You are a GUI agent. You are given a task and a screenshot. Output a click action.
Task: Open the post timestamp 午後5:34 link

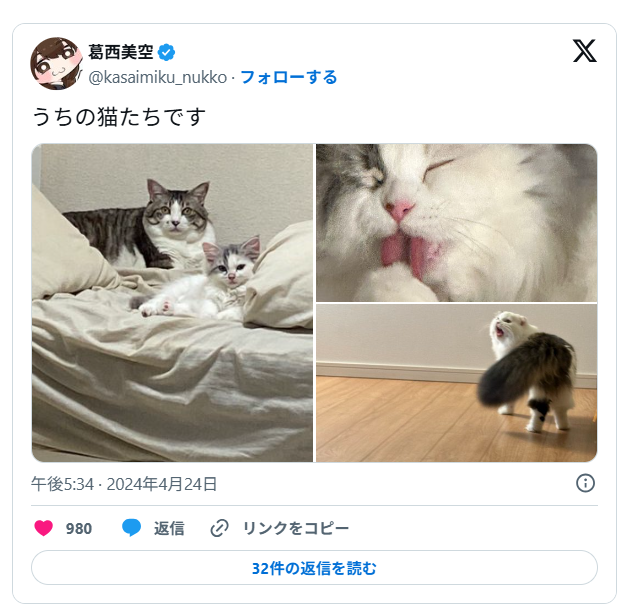click(124, 484)
